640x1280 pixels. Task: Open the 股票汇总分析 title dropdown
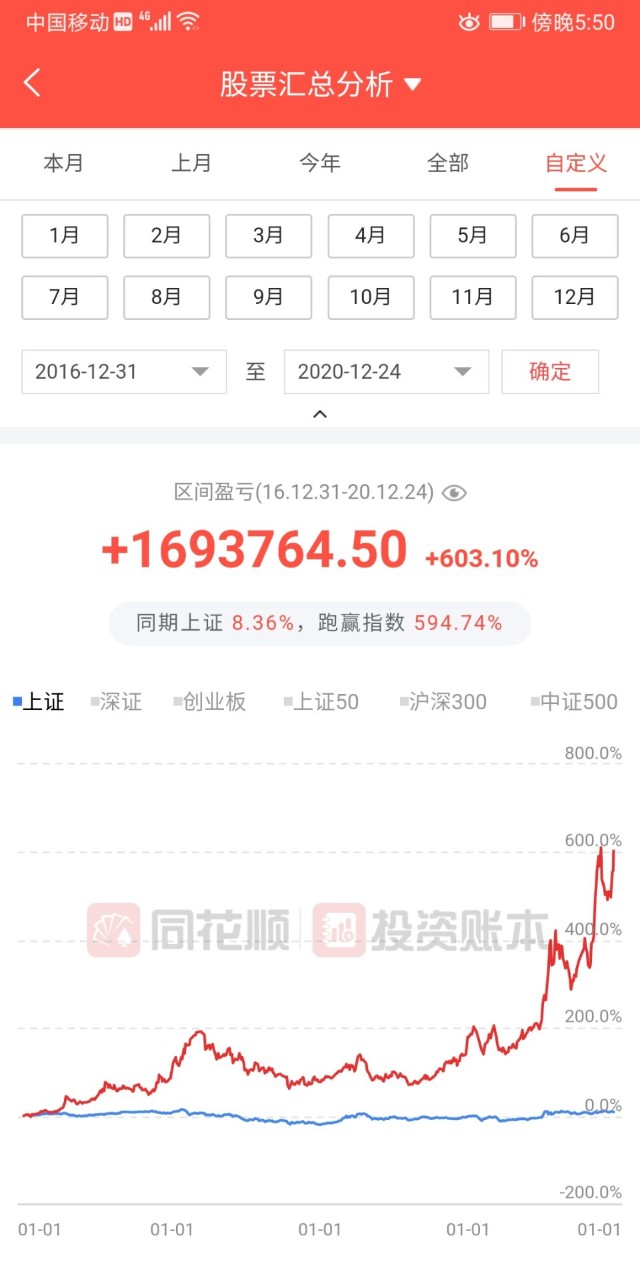[320, 84]
